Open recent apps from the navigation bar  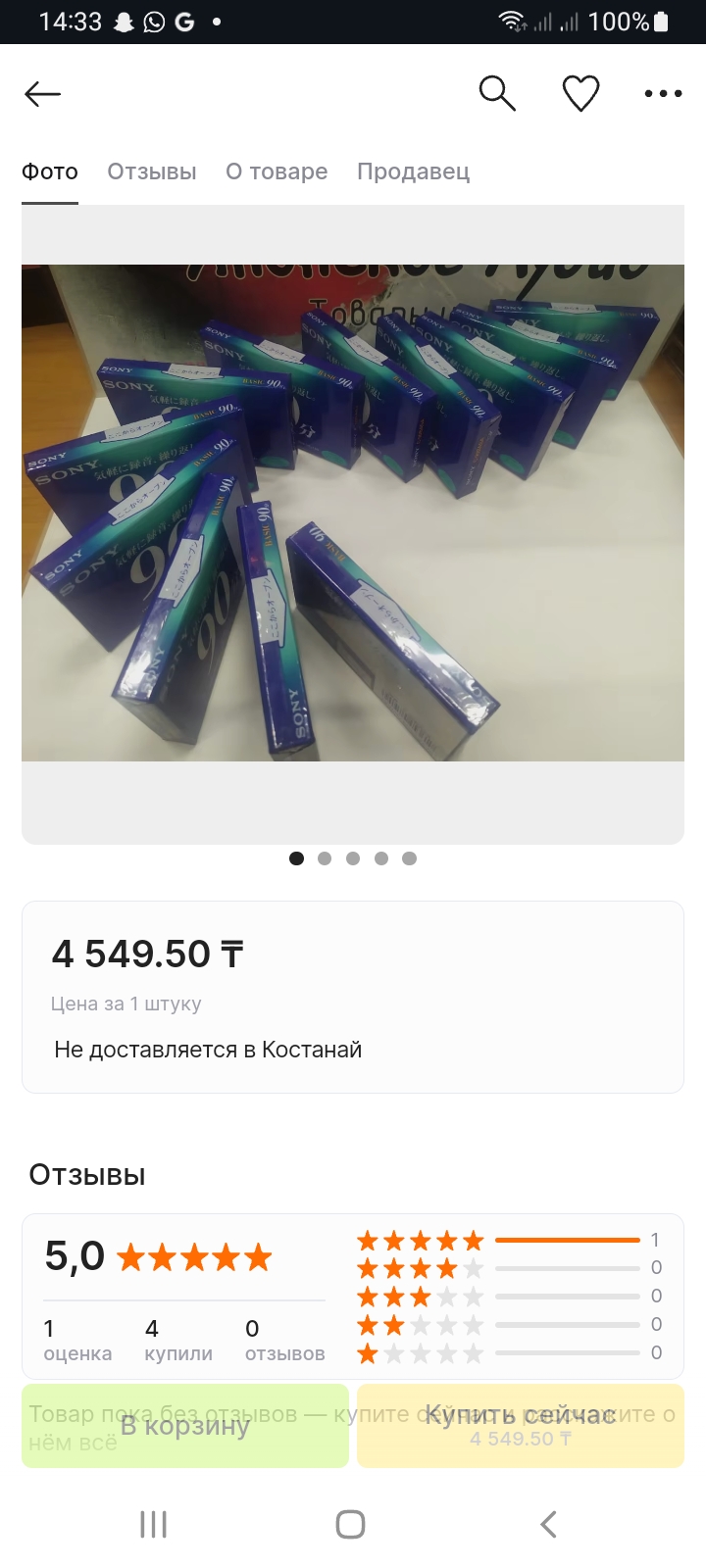[x=154, y=1524]
